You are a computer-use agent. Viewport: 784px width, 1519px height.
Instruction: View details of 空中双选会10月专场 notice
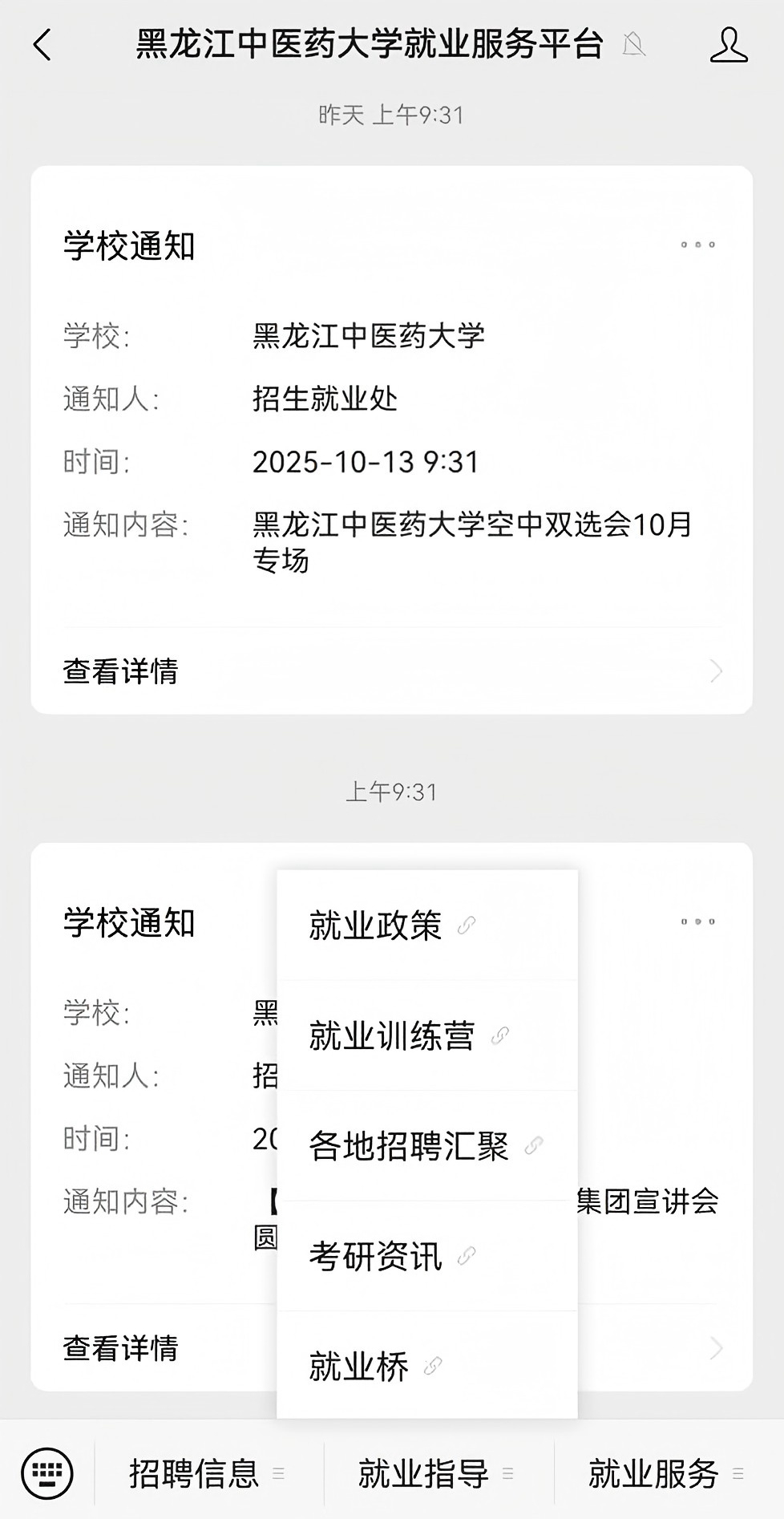(x=391, y=671)
